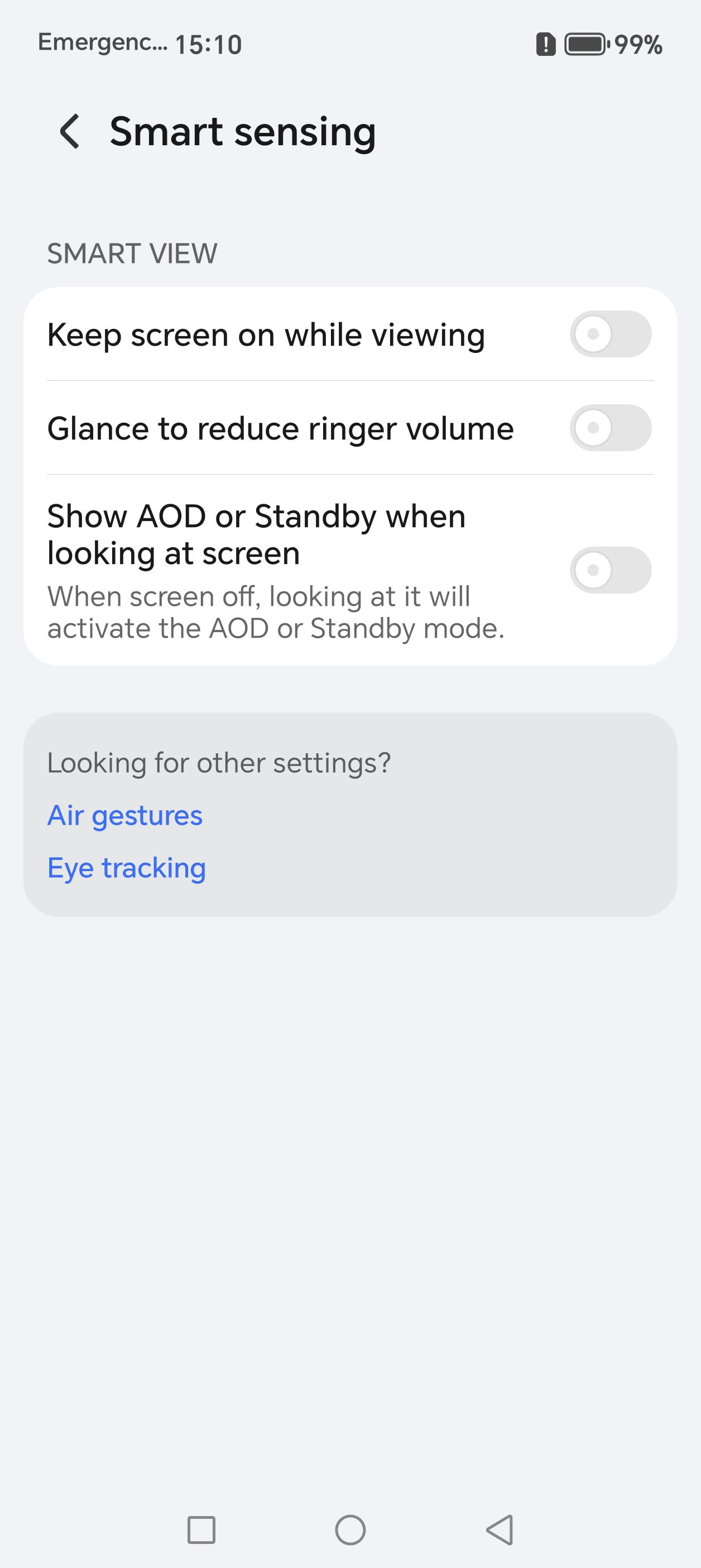701x1568 pixels.
Task: Open recent apps from the navigation bar
Action: click(x=201, y=1529)
